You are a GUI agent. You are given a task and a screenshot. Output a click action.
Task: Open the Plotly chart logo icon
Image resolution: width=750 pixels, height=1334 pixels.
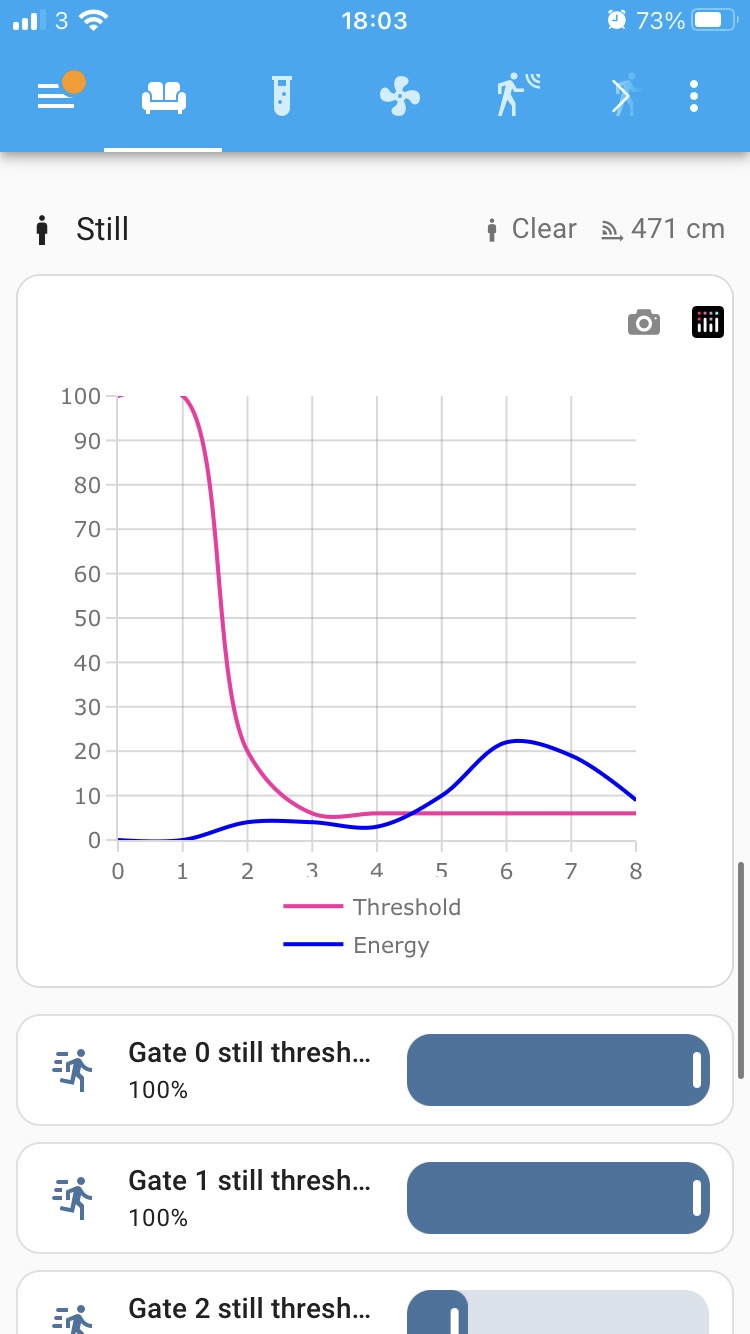click(x=708, y=322)
